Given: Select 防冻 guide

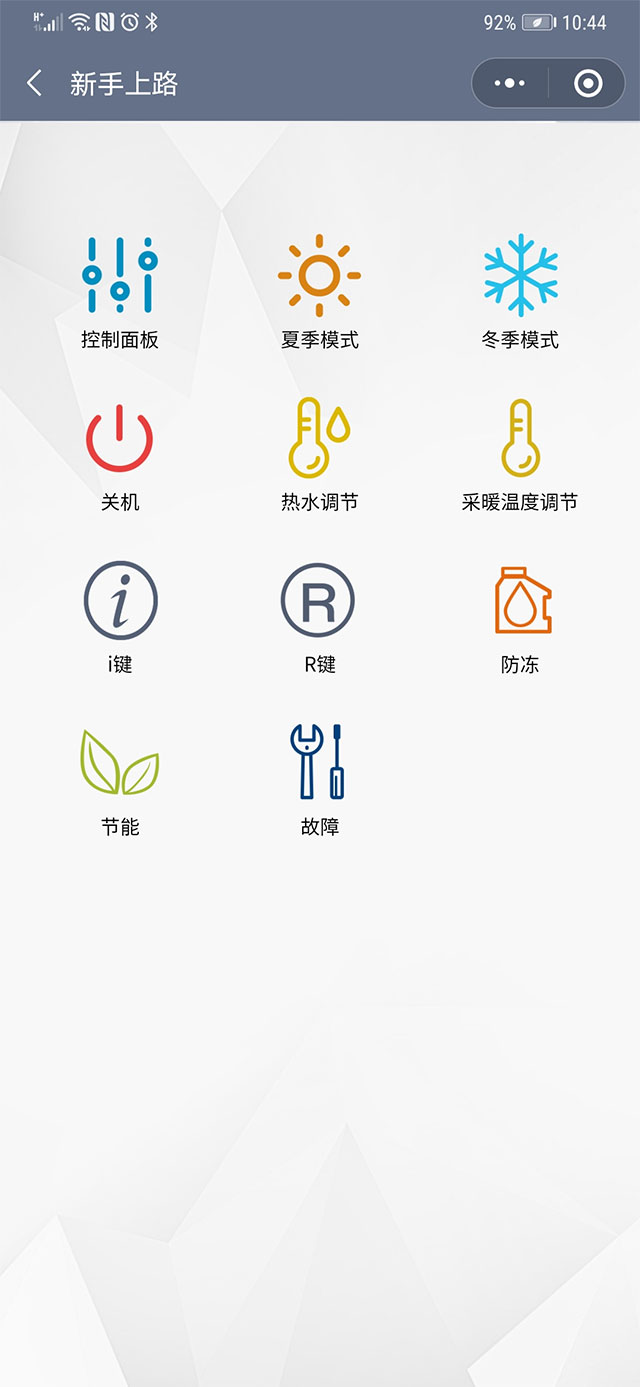Looking at the screenshot, I should tap(520, 615).
